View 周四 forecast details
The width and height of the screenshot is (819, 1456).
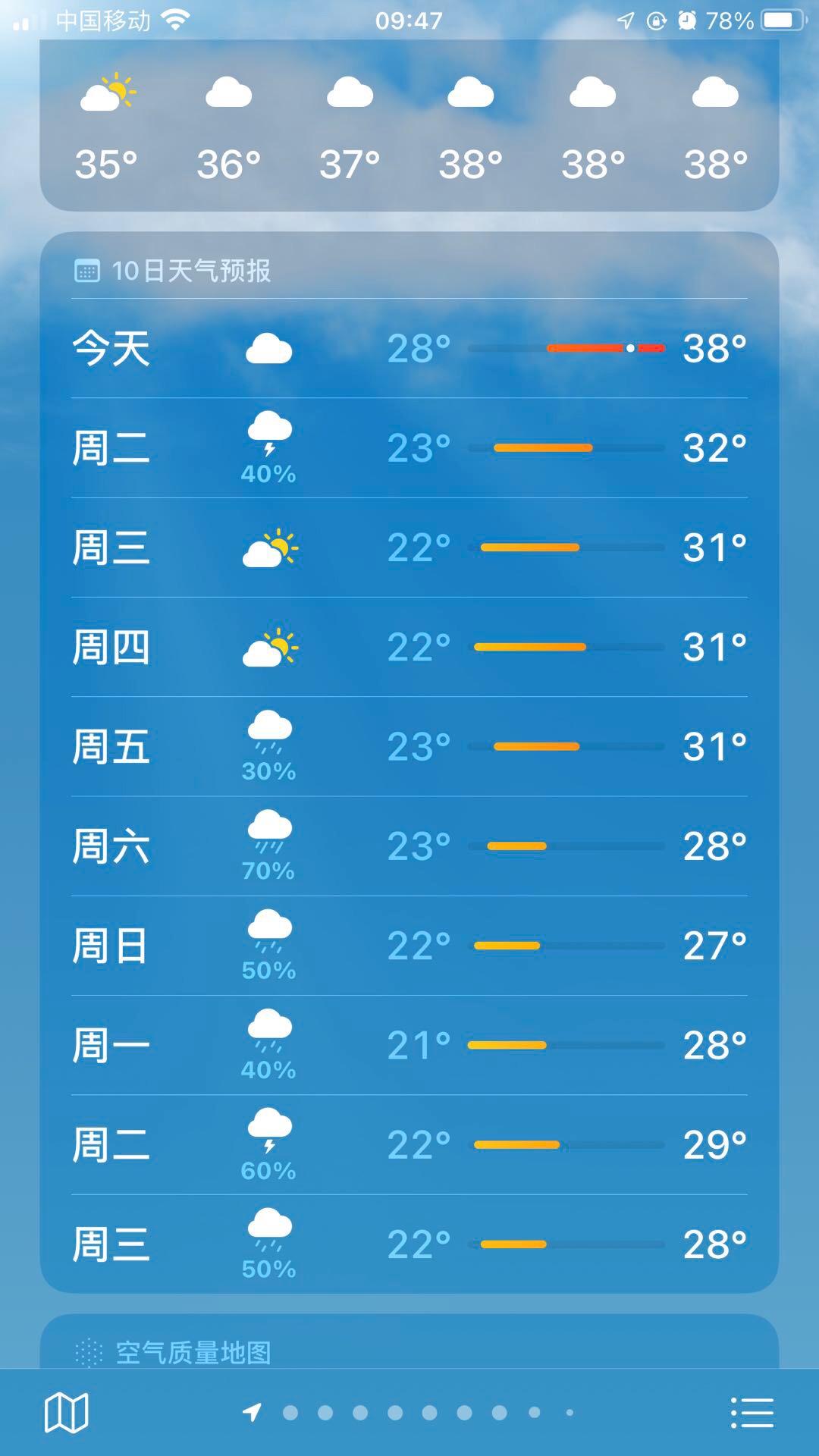coord(409,648)
